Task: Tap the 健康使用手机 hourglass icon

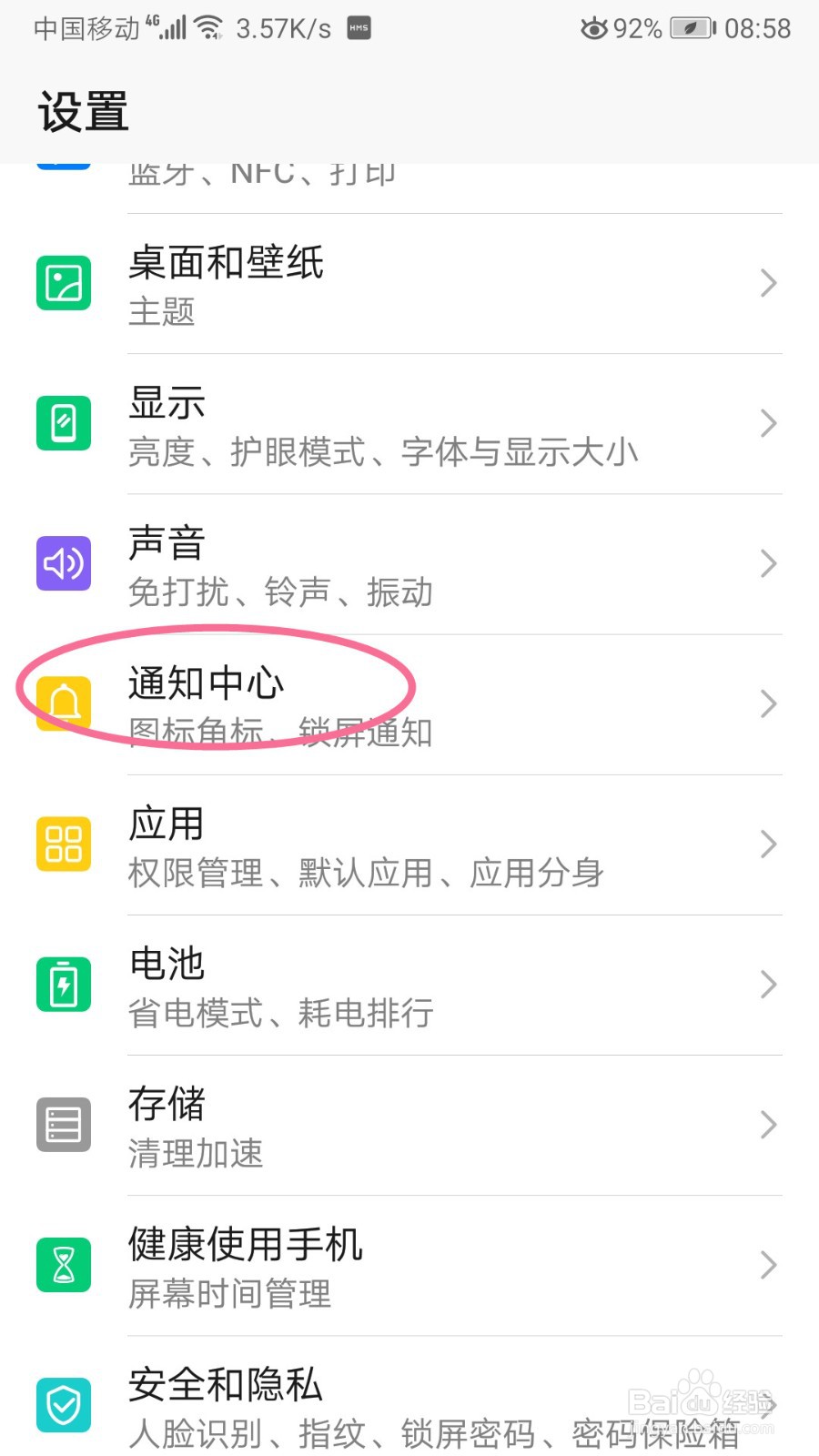Action: 63,1265
